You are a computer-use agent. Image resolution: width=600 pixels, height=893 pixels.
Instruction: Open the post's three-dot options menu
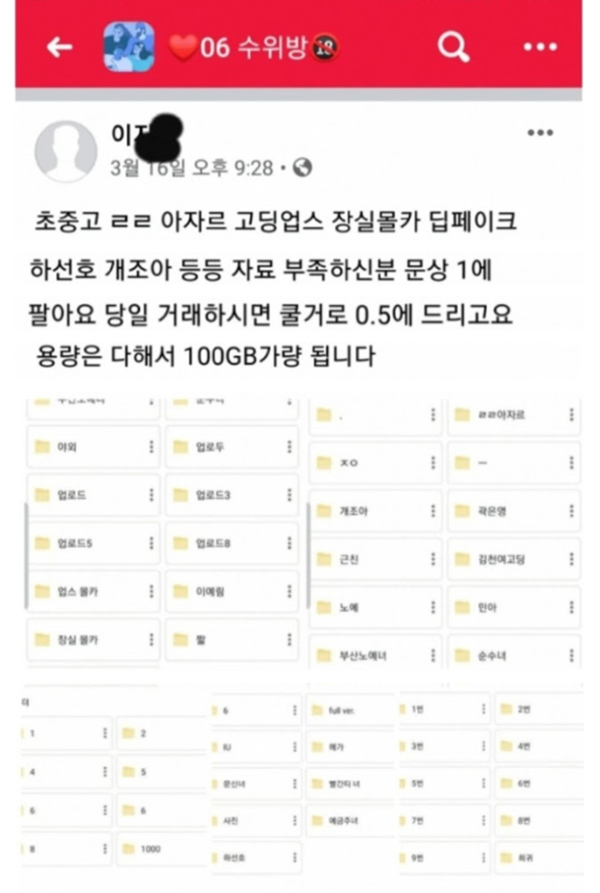(x=540, y=133)
